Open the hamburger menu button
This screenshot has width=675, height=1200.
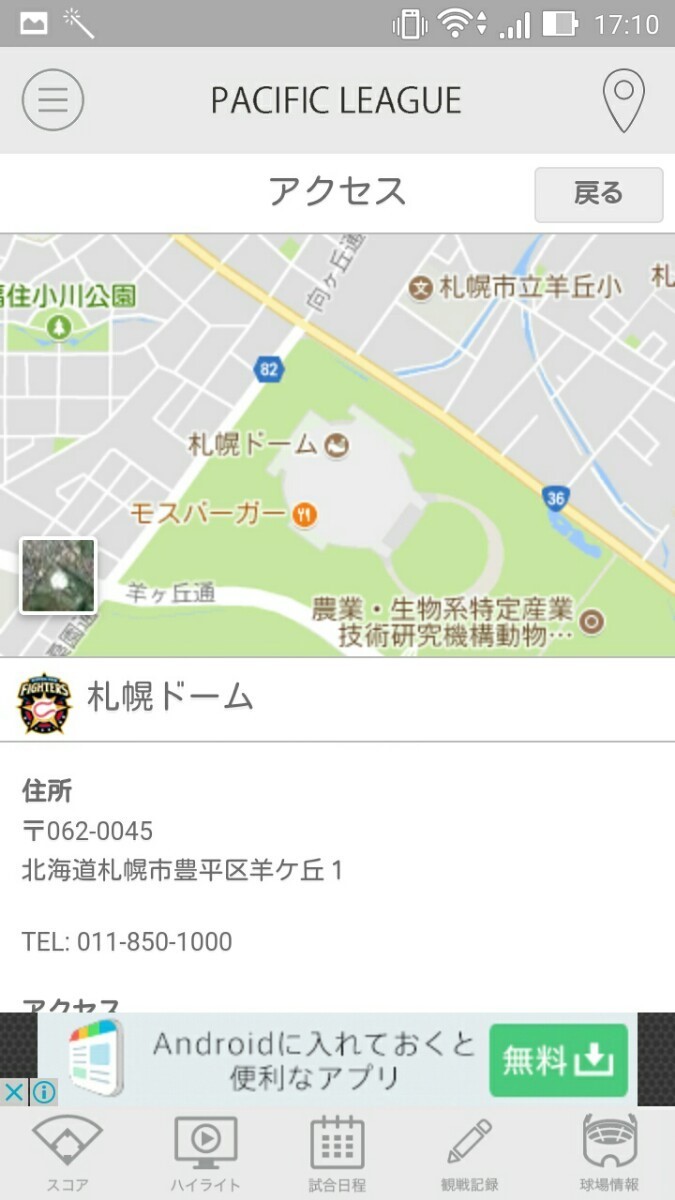[x=53, y=100]
